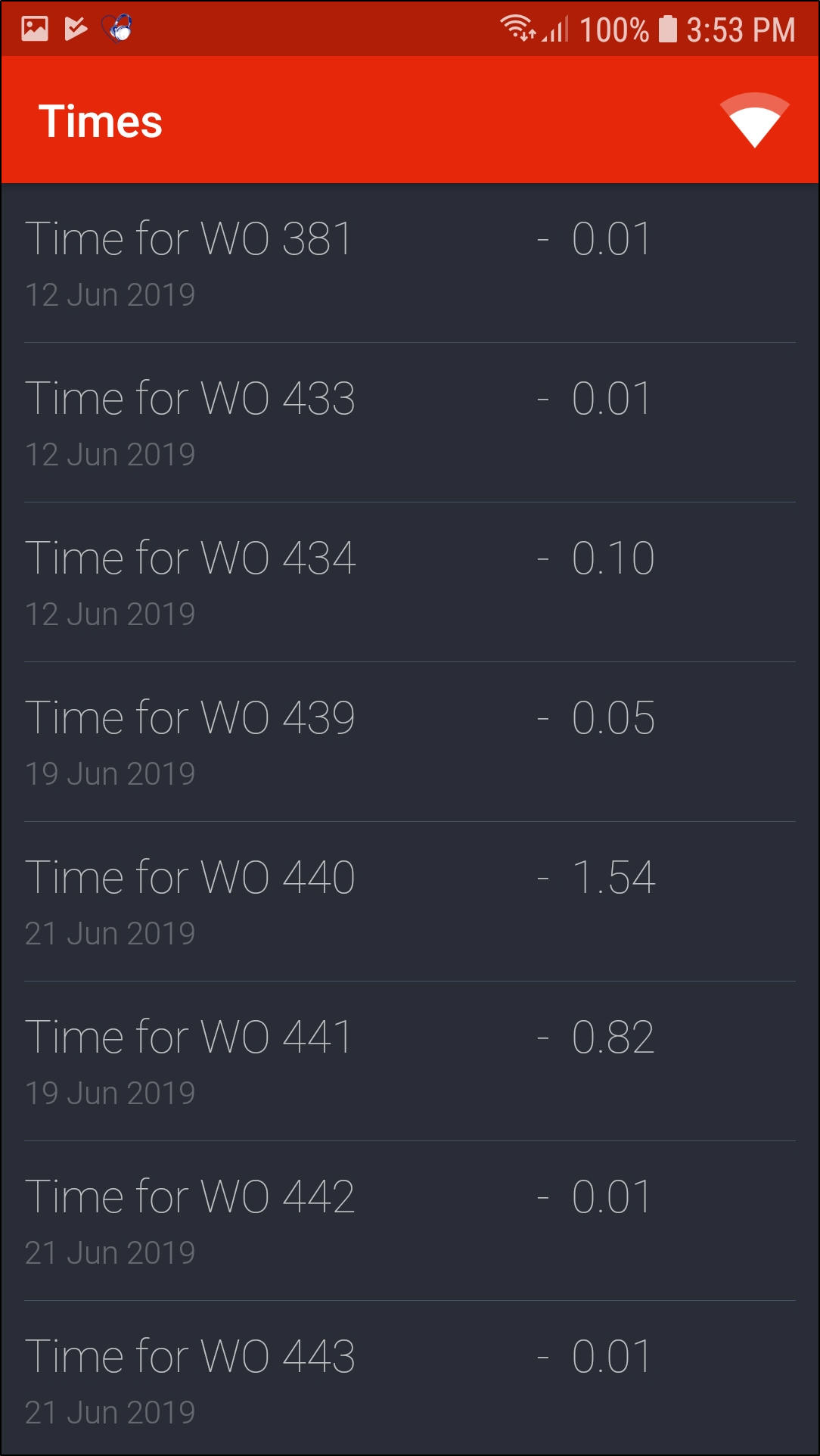Screen dimensions: 820x1456
Task: Open the Time for WO 439 entry
Action: click(x=408, y=742)
